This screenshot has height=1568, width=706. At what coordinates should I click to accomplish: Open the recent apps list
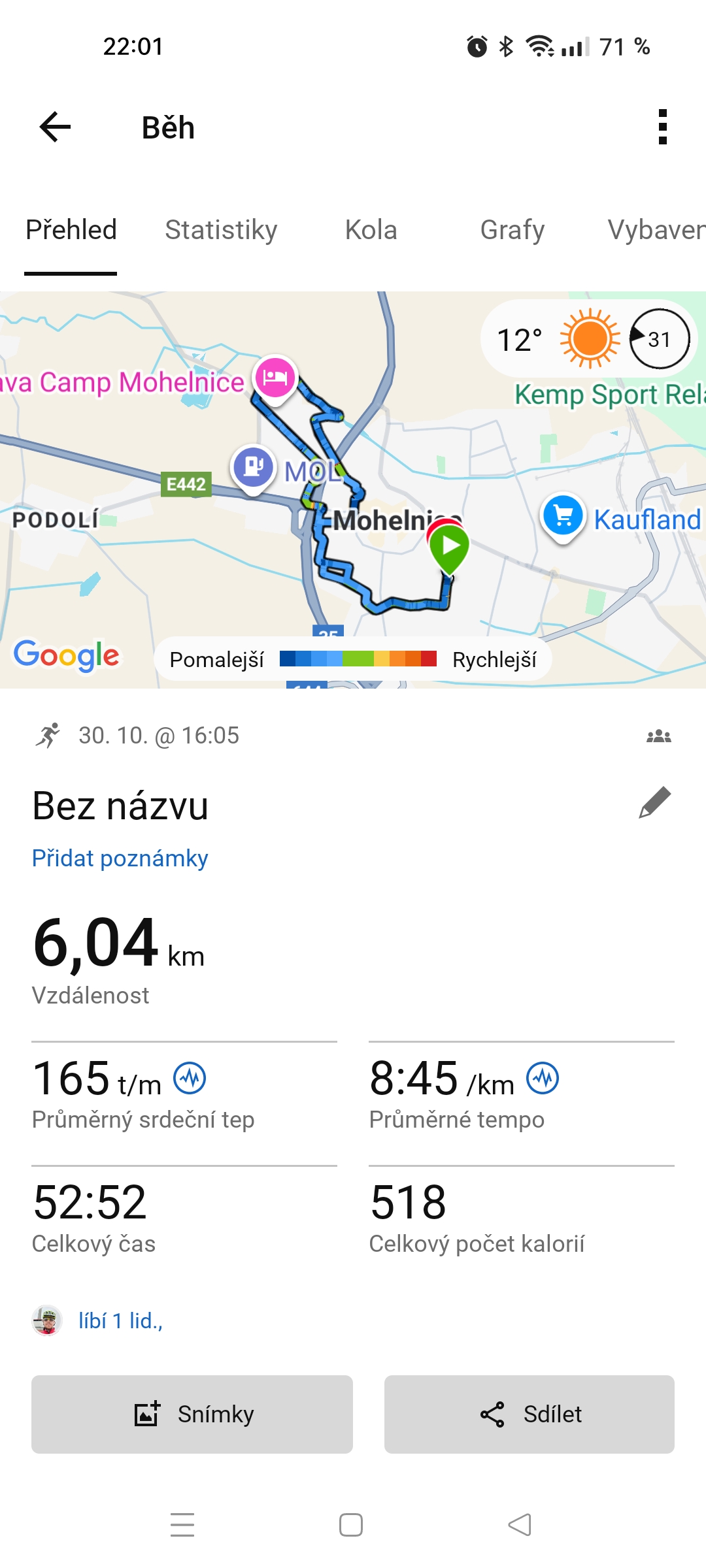pyautogui.click(x=182, y=1525)
